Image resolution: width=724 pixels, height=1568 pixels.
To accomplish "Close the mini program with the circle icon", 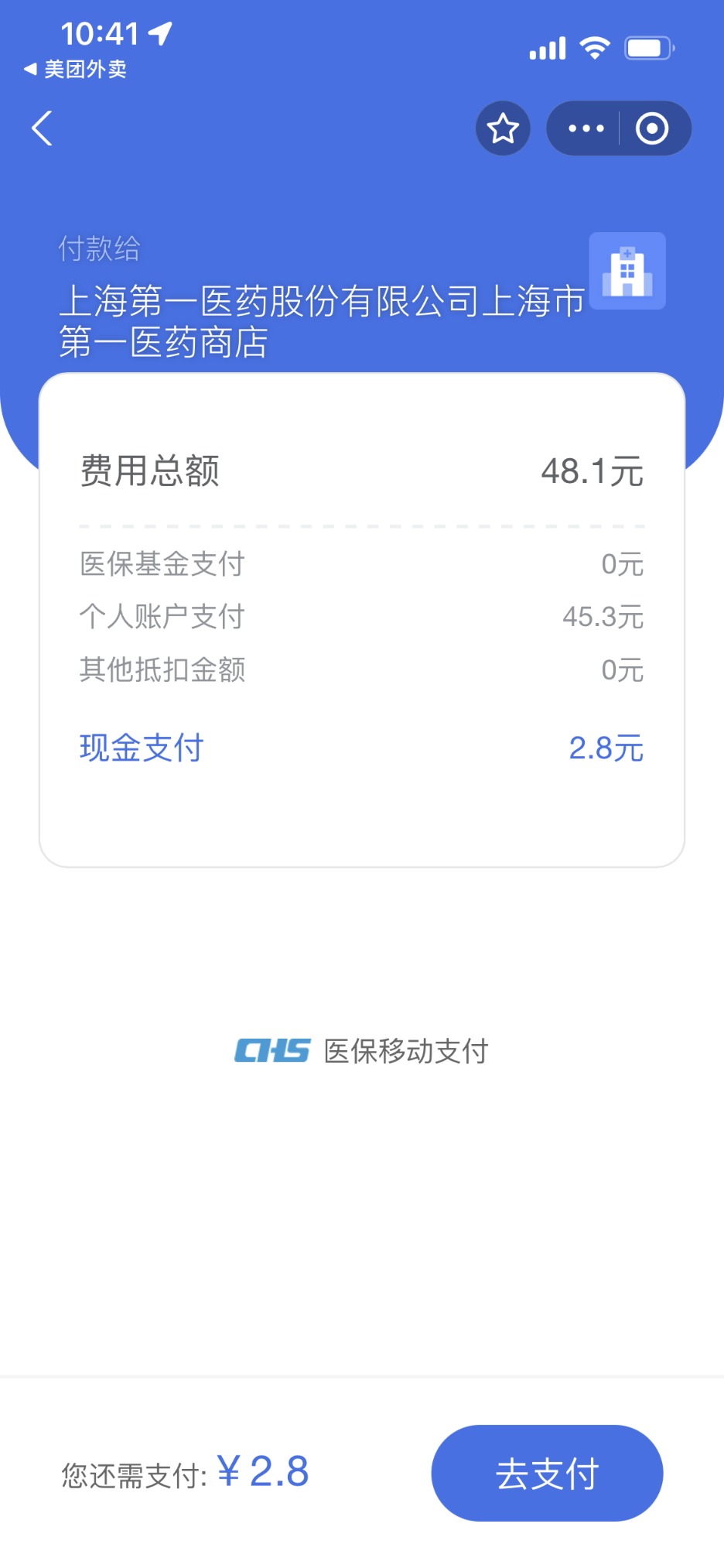I will 652,128.
